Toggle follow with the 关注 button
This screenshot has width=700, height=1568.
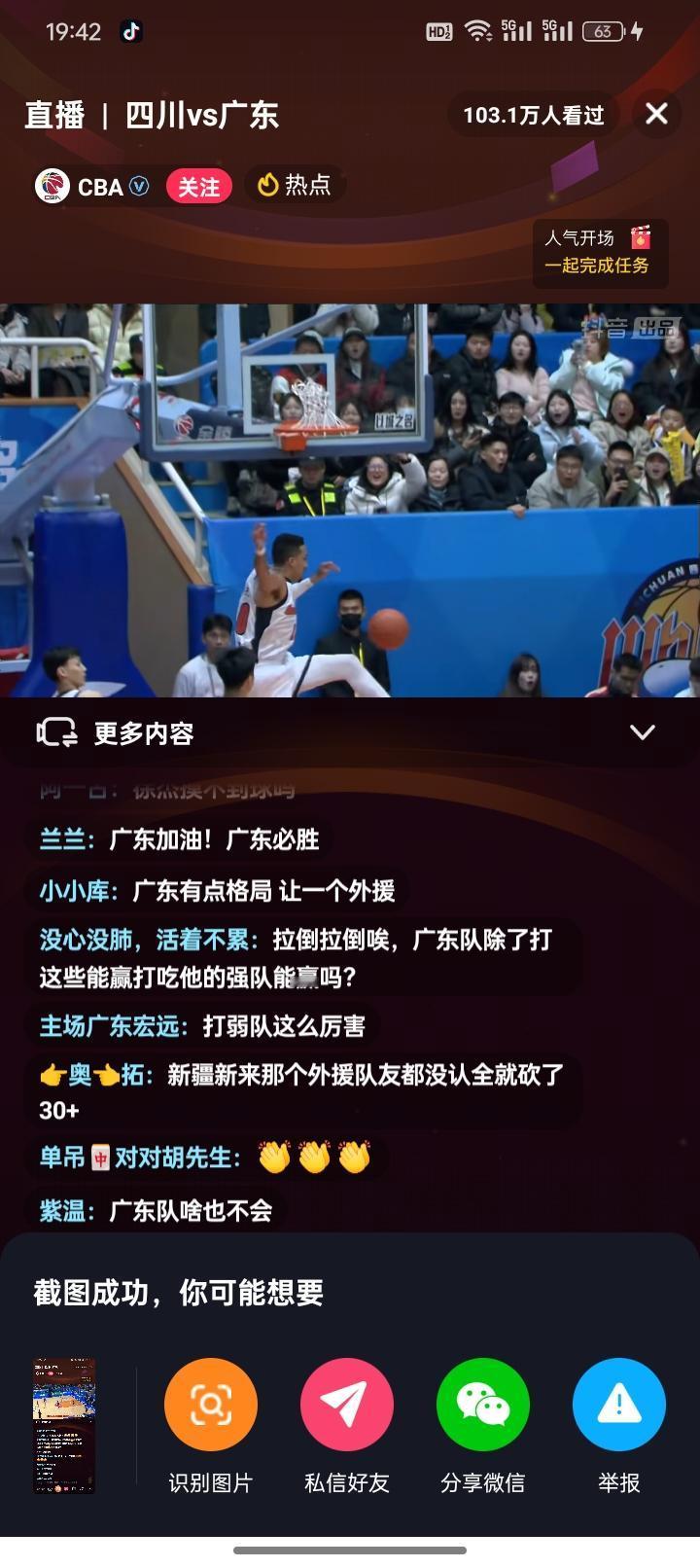(200, 185)
